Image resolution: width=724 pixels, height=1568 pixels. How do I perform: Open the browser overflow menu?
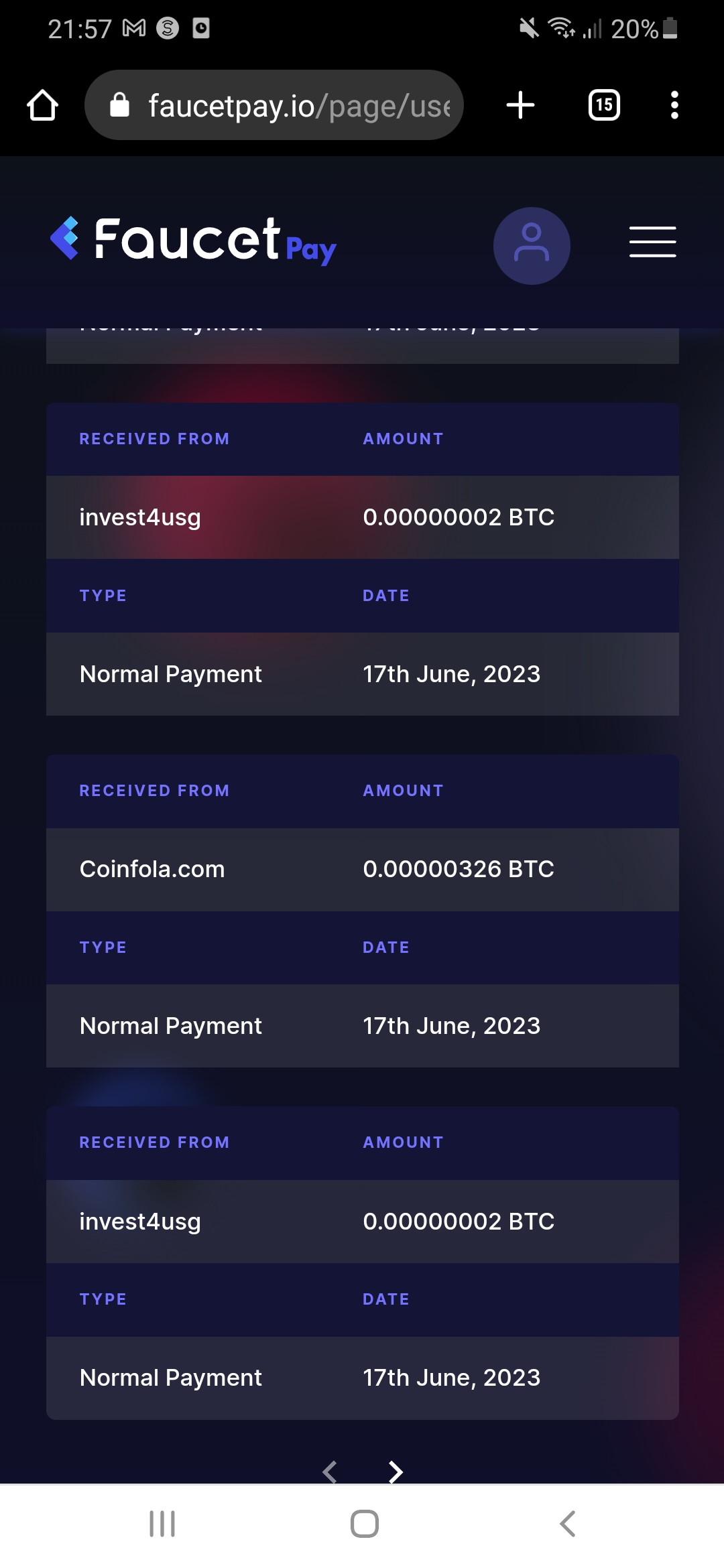pos(674,105)
